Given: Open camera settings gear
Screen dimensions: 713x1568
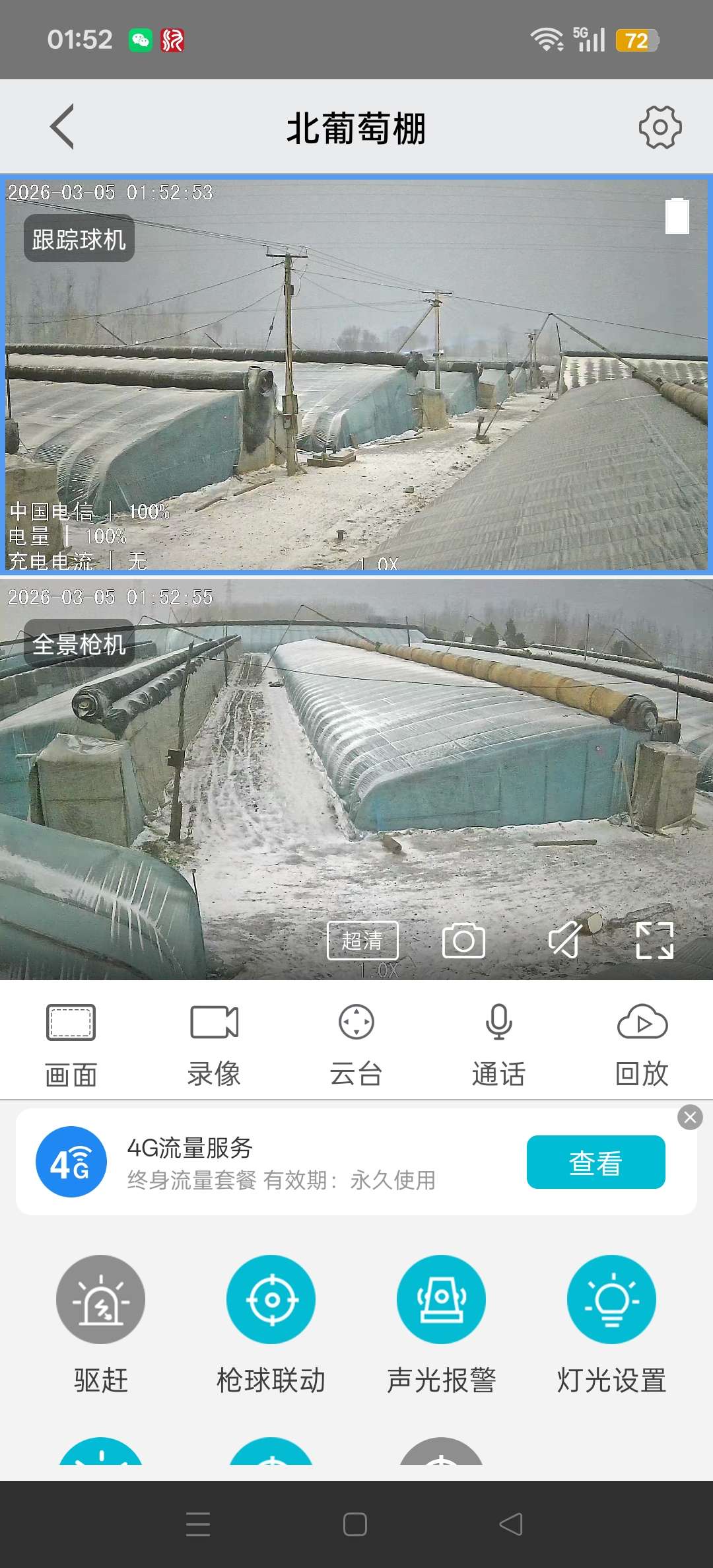Looking at the screenshot, I should tap(660, 127).
